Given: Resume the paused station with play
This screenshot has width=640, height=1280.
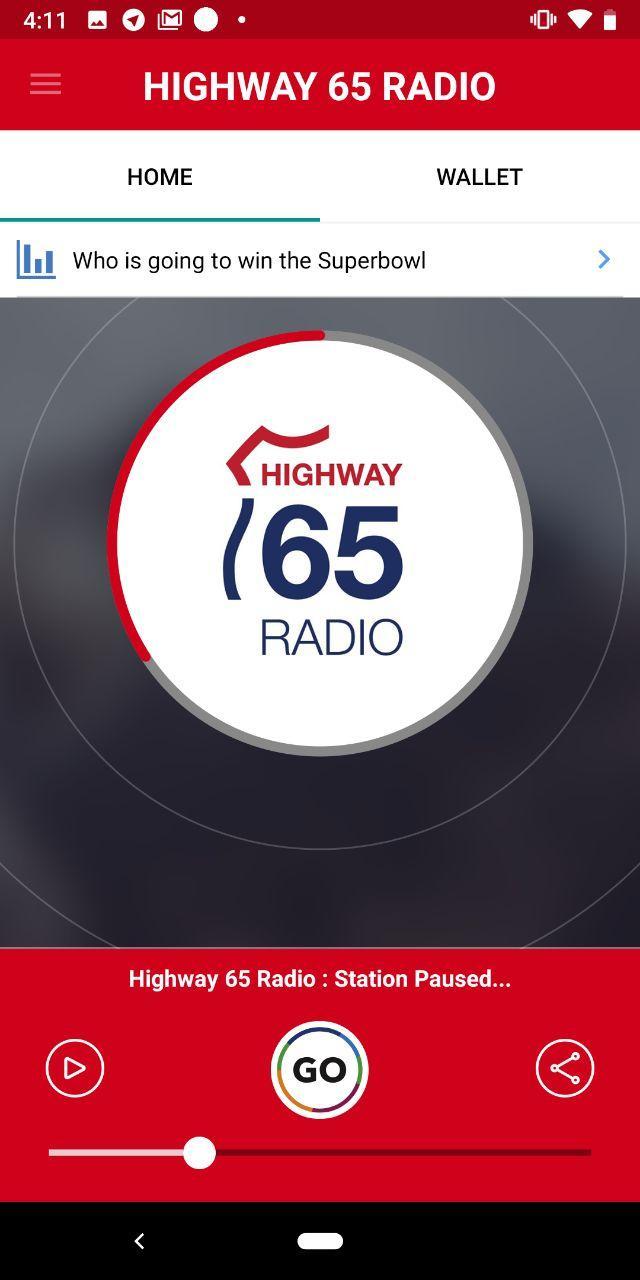Looking at the screenshot, I should click(x=75, y=1068).
